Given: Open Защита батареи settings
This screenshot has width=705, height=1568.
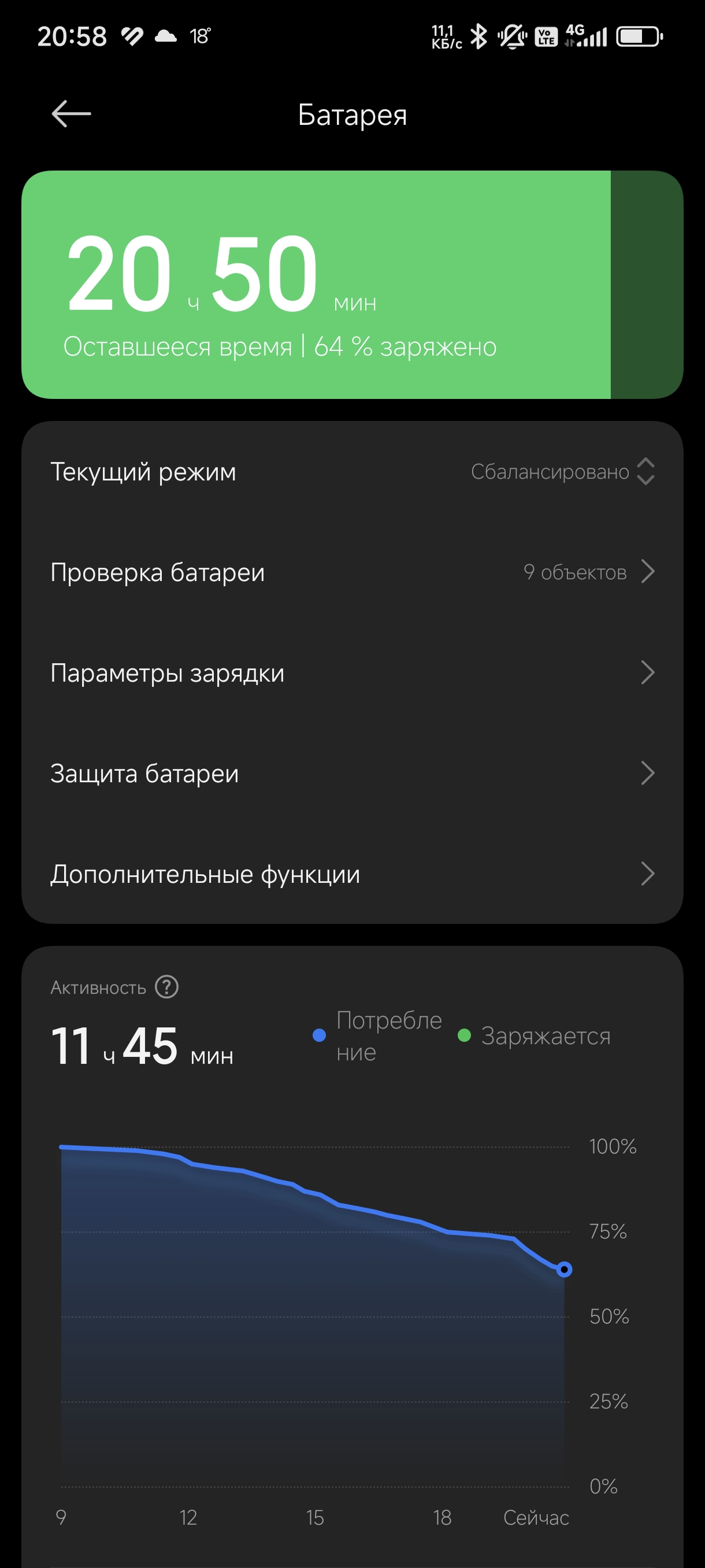Looking at the screenshot, I should 352,774.
